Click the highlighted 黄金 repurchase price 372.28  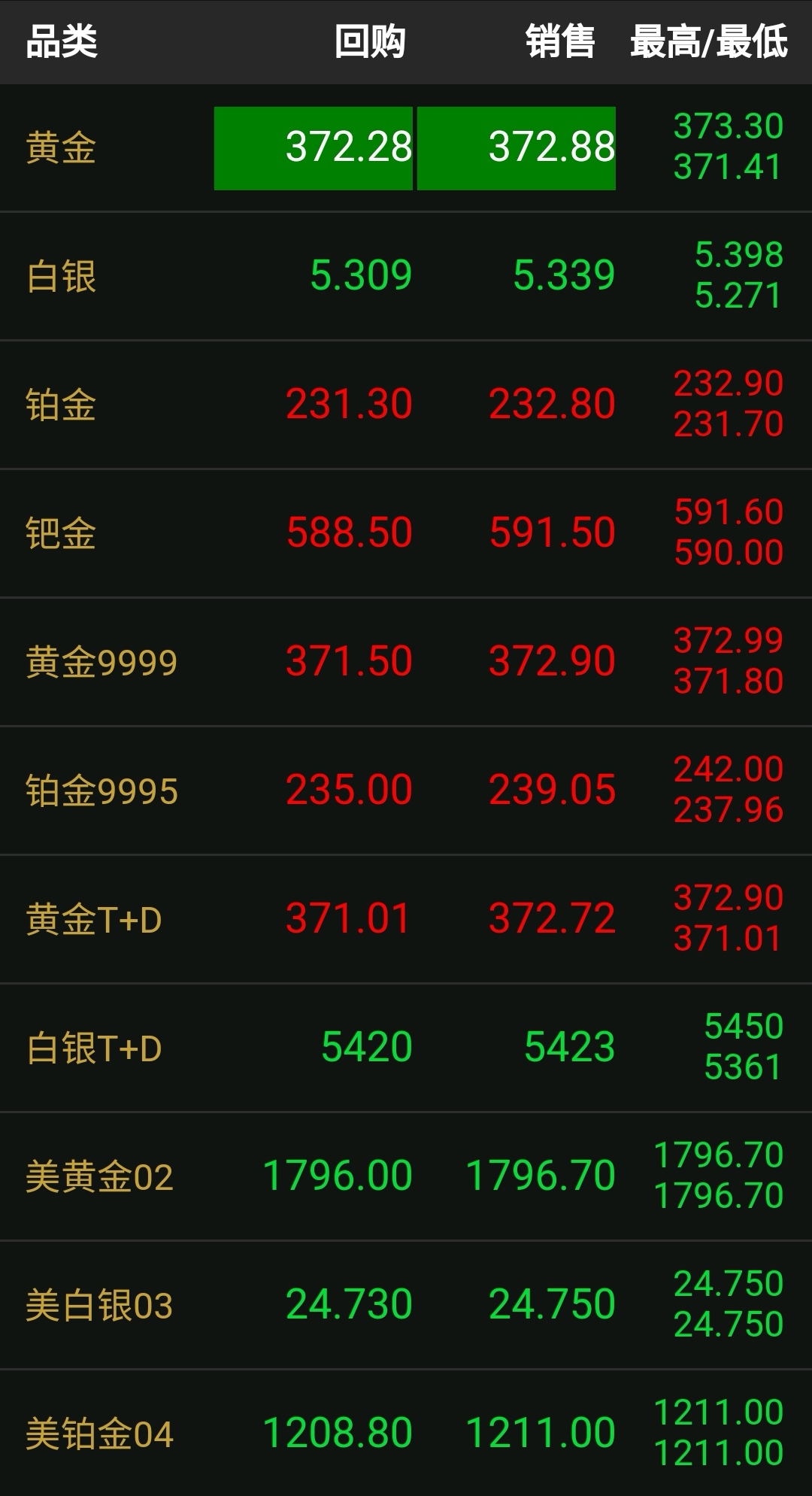pyautogui.click(x=350, y=149)
